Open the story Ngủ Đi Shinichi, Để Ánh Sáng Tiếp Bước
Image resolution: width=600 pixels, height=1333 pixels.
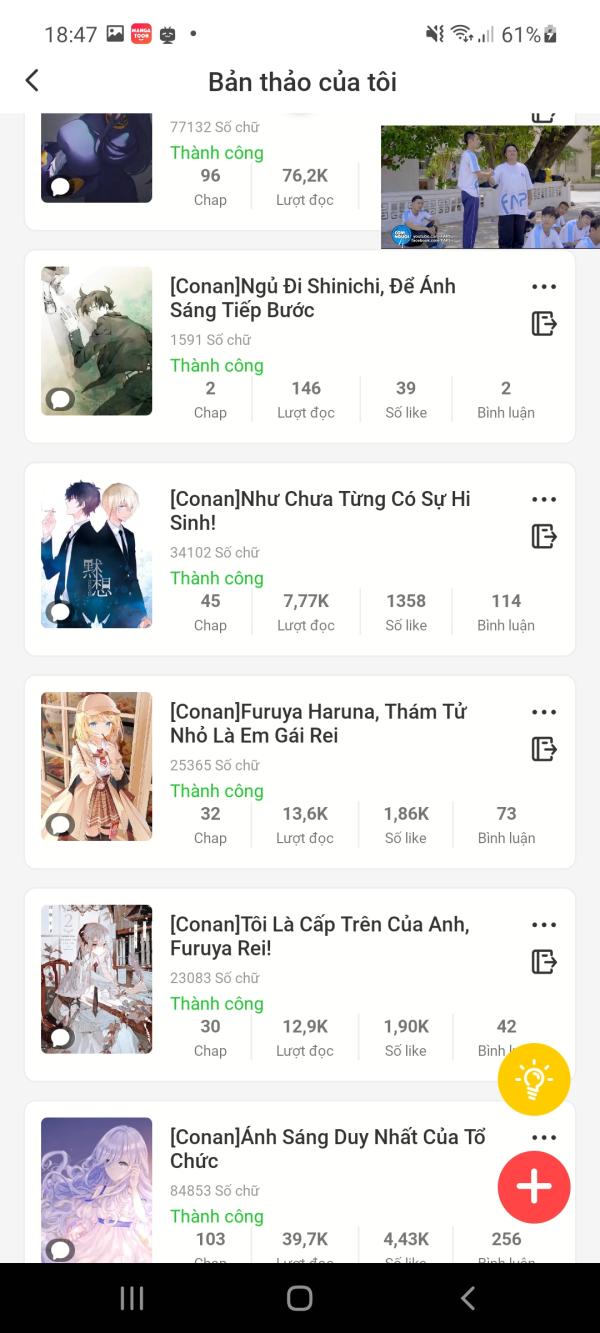(312, 298)
